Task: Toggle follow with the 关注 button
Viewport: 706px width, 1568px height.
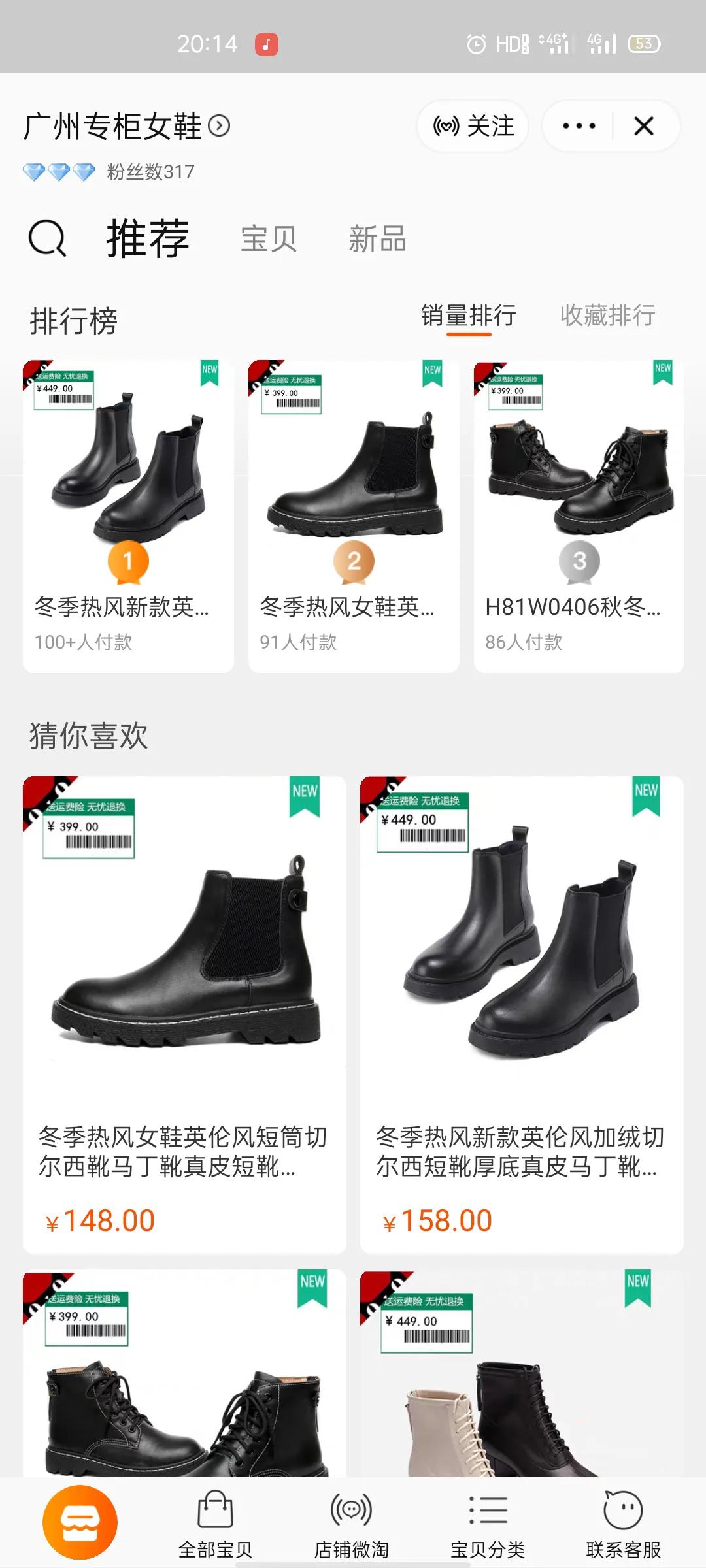Action: pyautogui.click(x=473, y=127)
